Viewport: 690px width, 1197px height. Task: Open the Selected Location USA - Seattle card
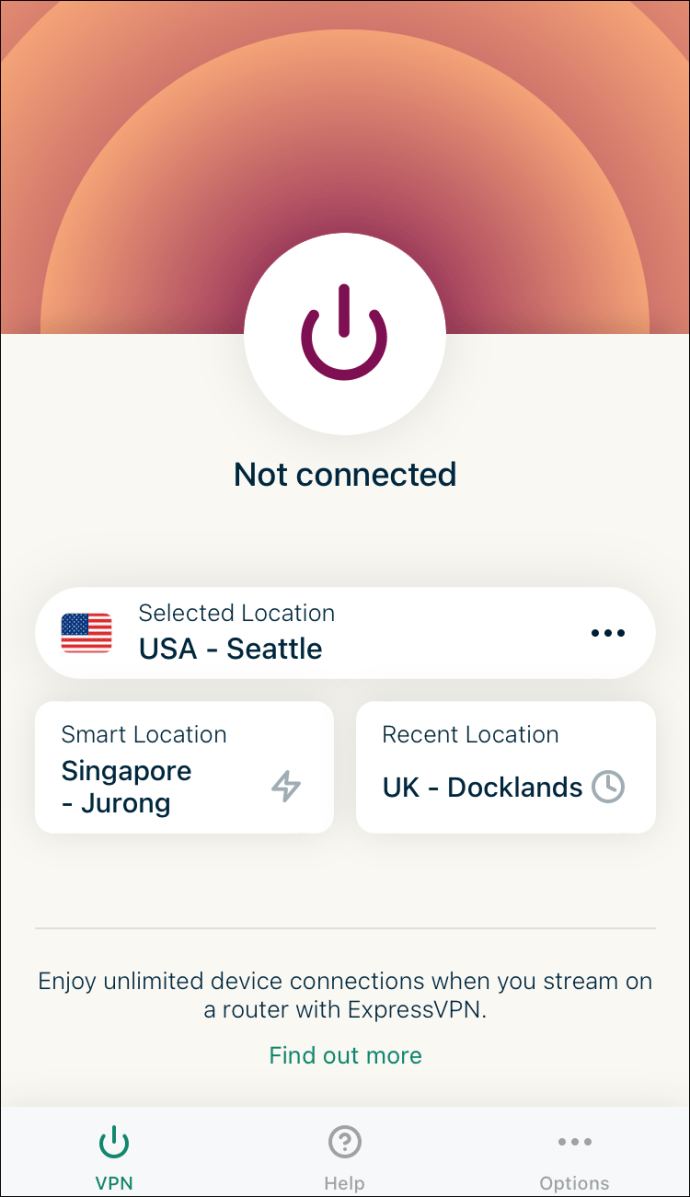coord(300,632)
